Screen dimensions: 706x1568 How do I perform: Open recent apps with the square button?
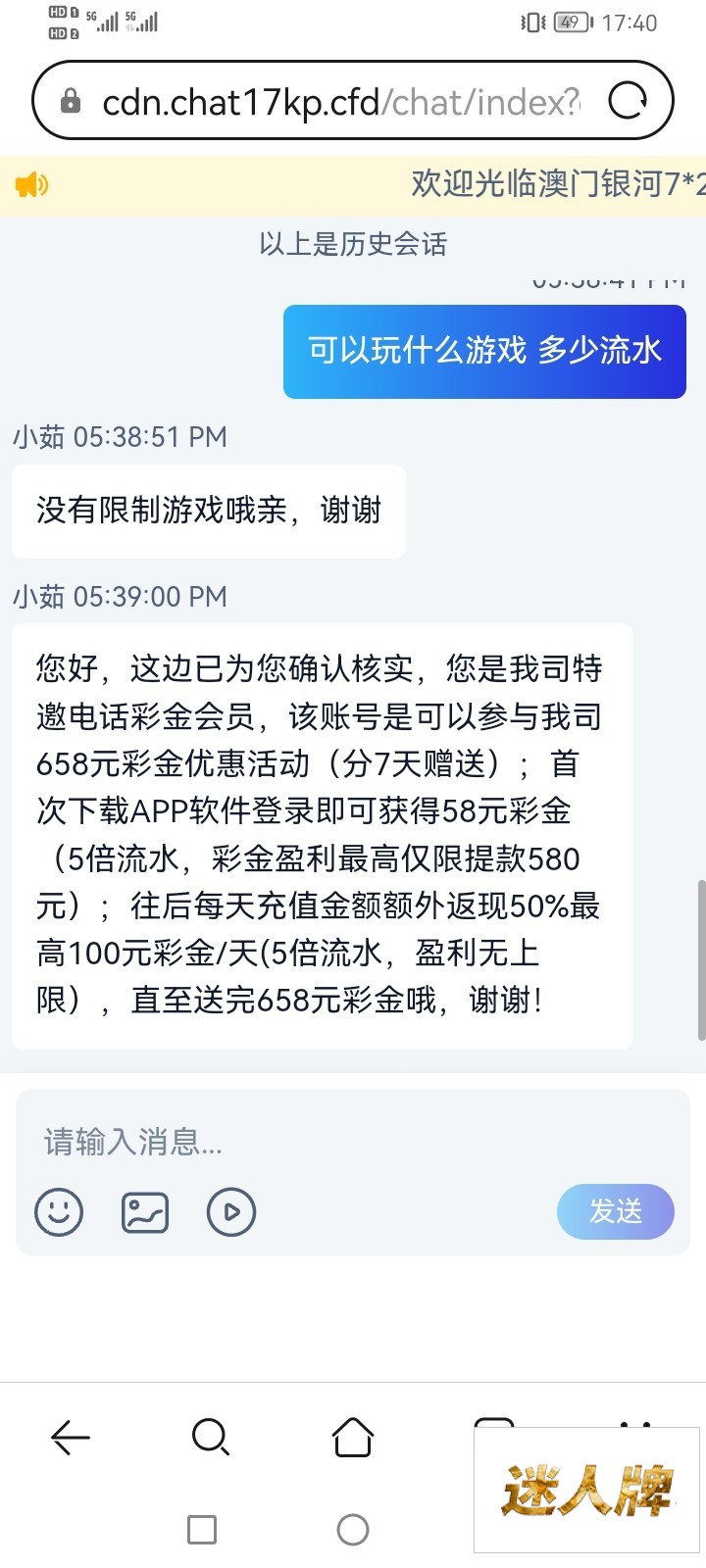[x=202, y=1530]
